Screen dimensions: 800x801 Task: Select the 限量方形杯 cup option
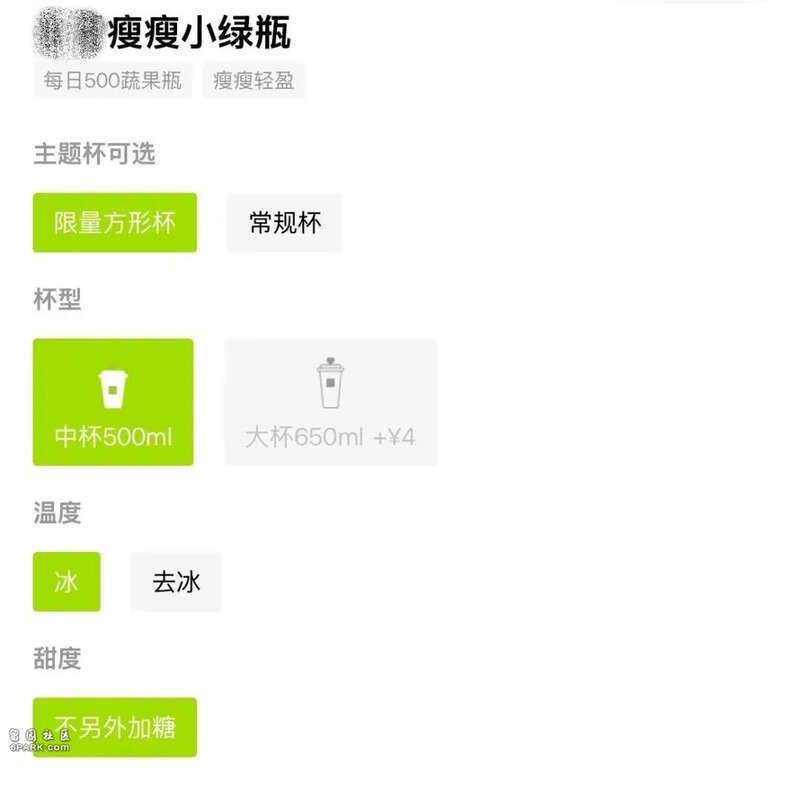pos(115,222)
